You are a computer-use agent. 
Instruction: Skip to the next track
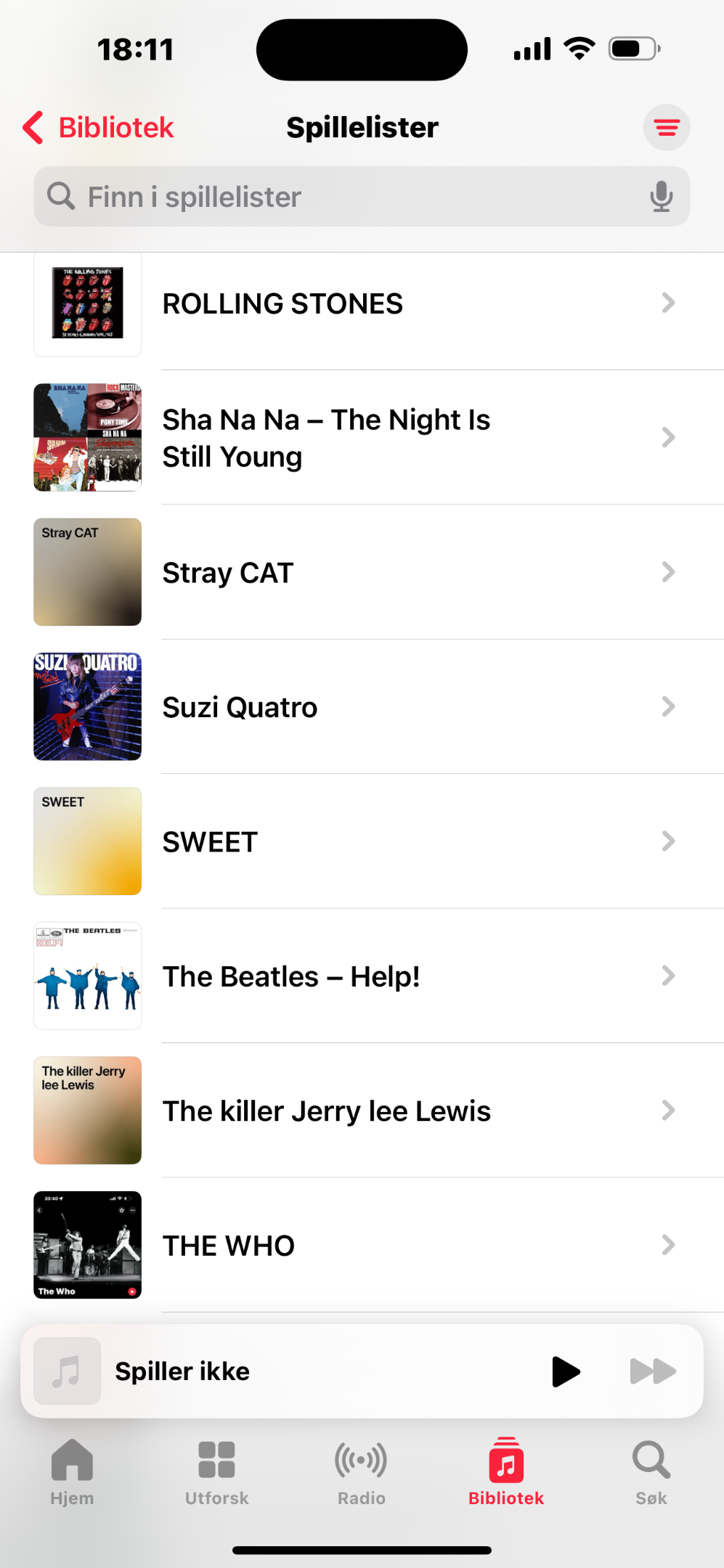point(652,1371)
